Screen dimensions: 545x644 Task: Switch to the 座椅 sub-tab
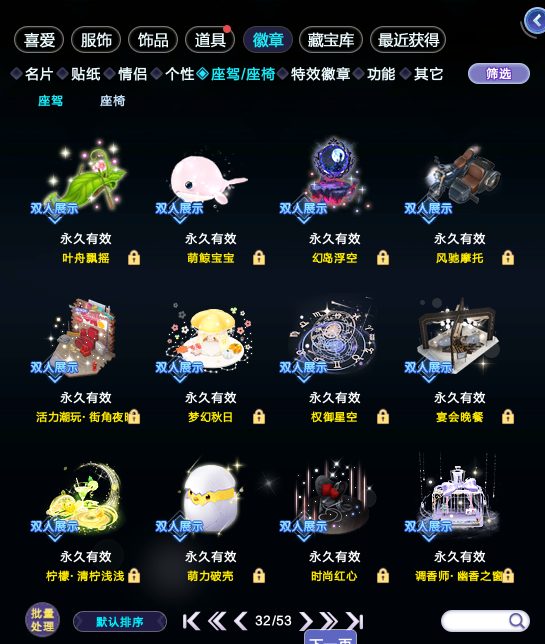(x=112, y=101)
